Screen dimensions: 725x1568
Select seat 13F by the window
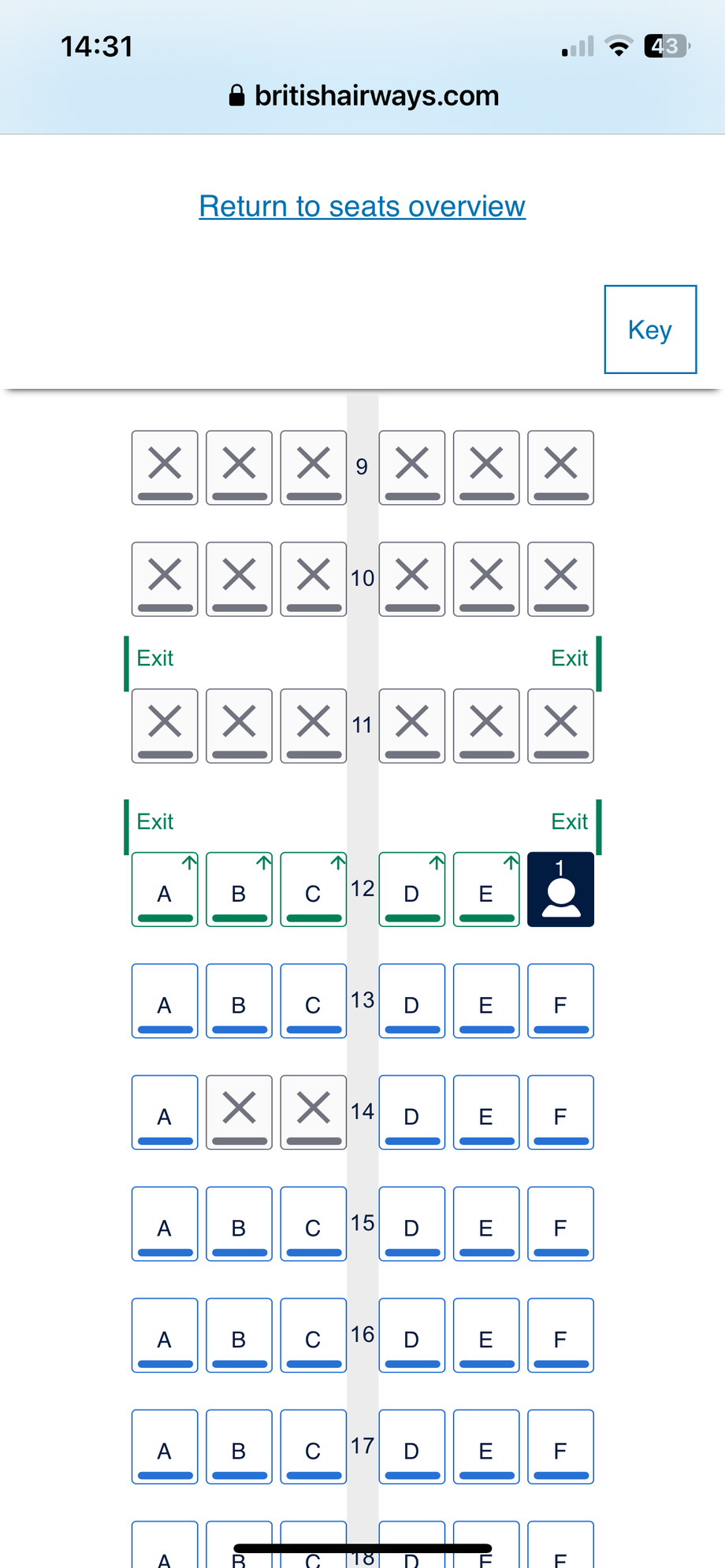pos(560,1001)
